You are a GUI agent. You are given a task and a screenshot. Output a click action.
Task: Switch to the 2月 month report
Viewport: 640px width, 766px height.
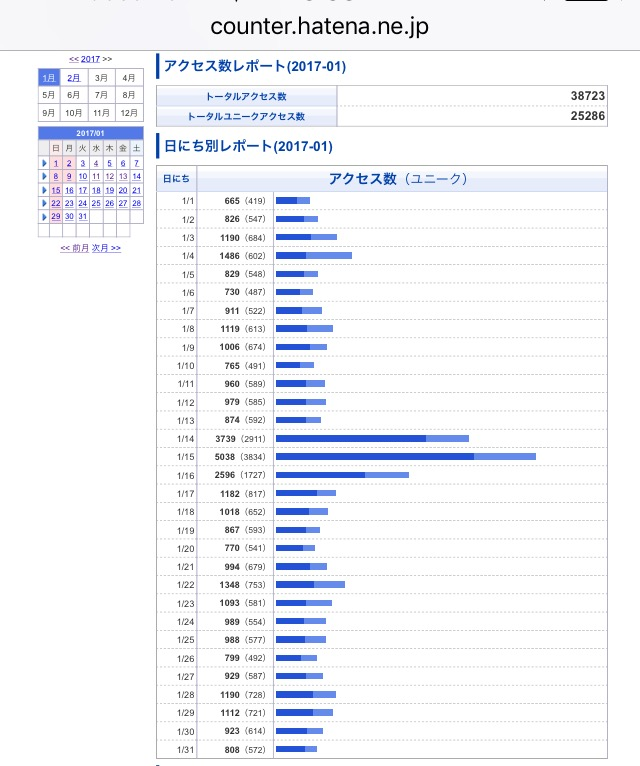coord(75,77)
